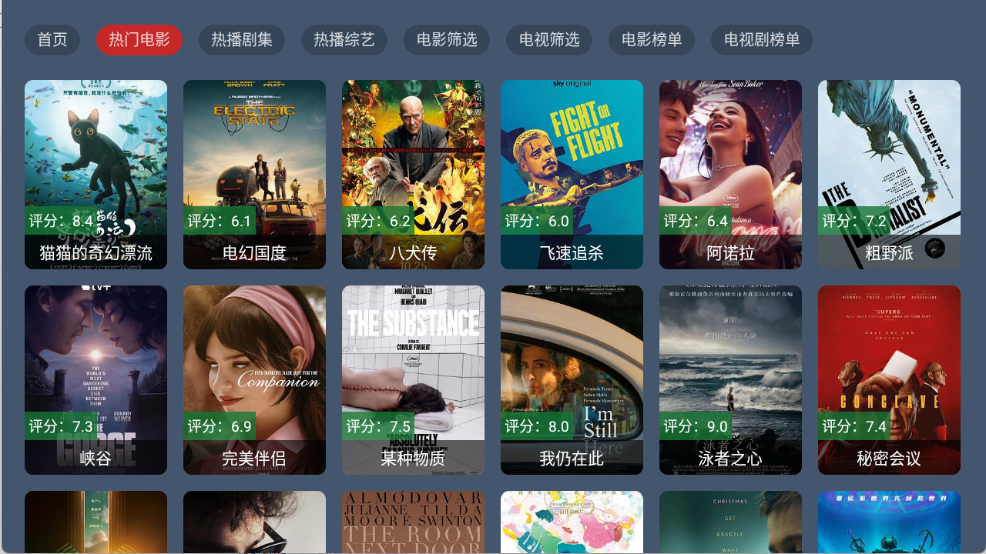
Task: Open the movie 某种物质
Action: pyautogui.click(x=413, y=380)
